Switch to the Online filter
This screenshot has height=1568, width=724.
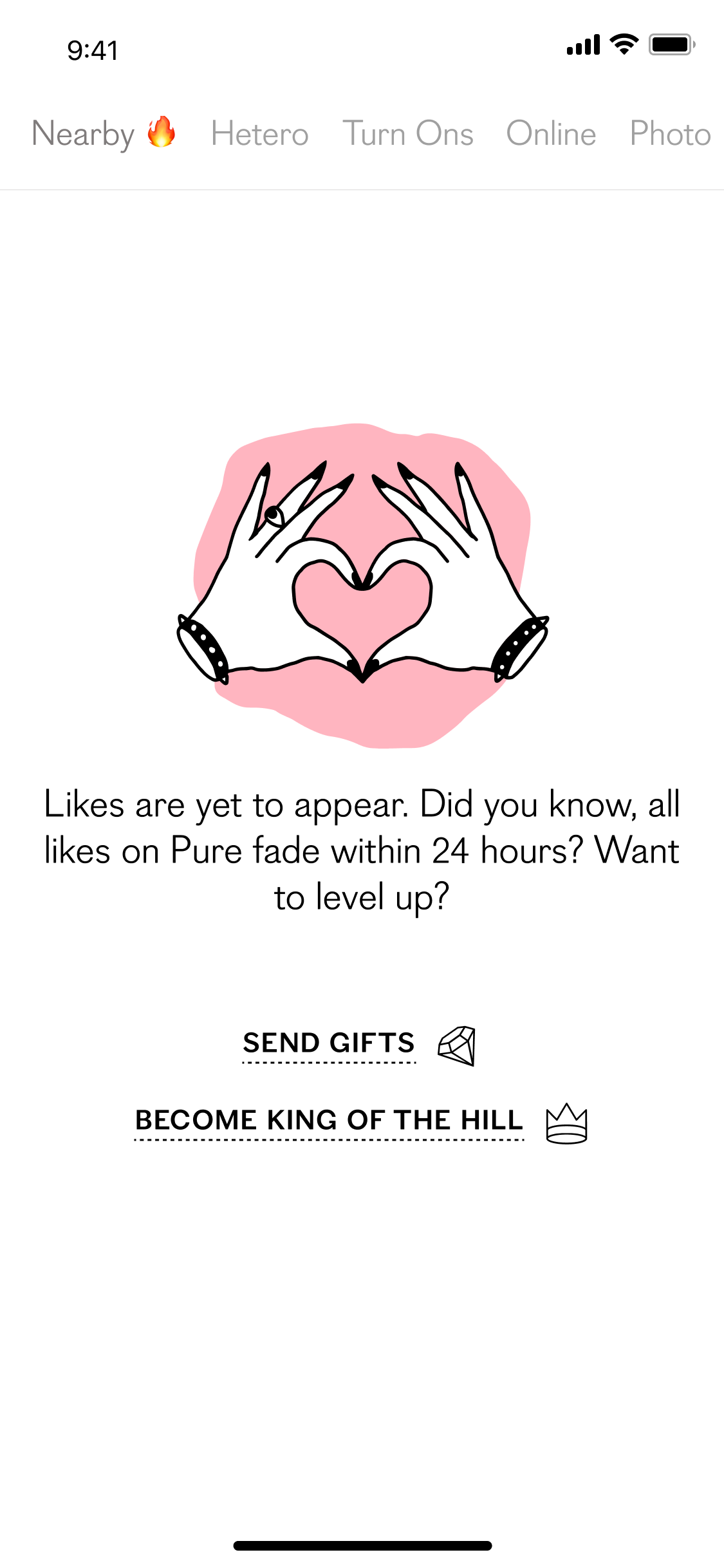[x=551, y=134]
